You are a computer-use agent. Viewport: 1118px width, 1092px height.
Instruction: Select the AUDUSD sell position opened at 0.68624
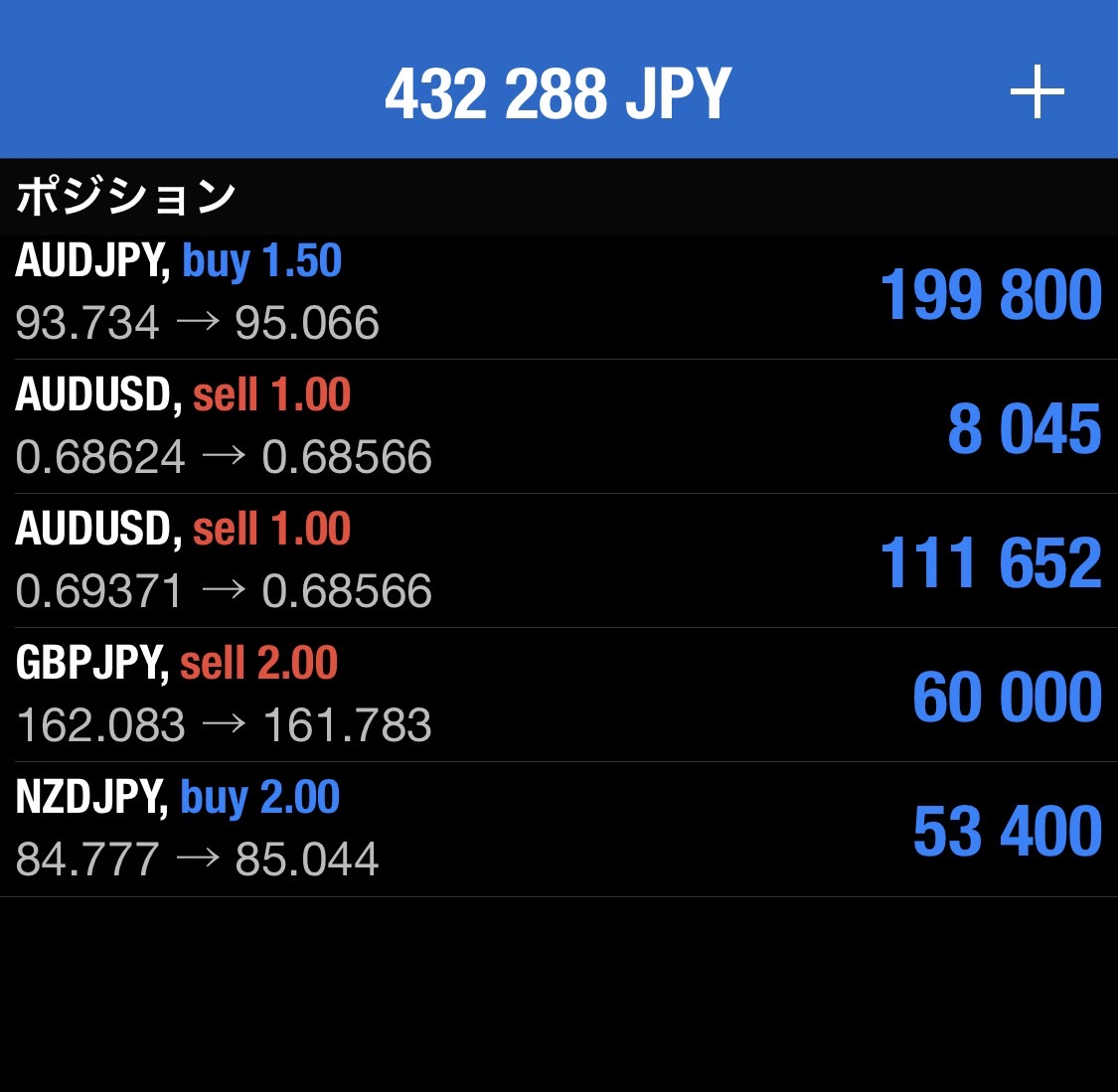[x=559, y=427]
